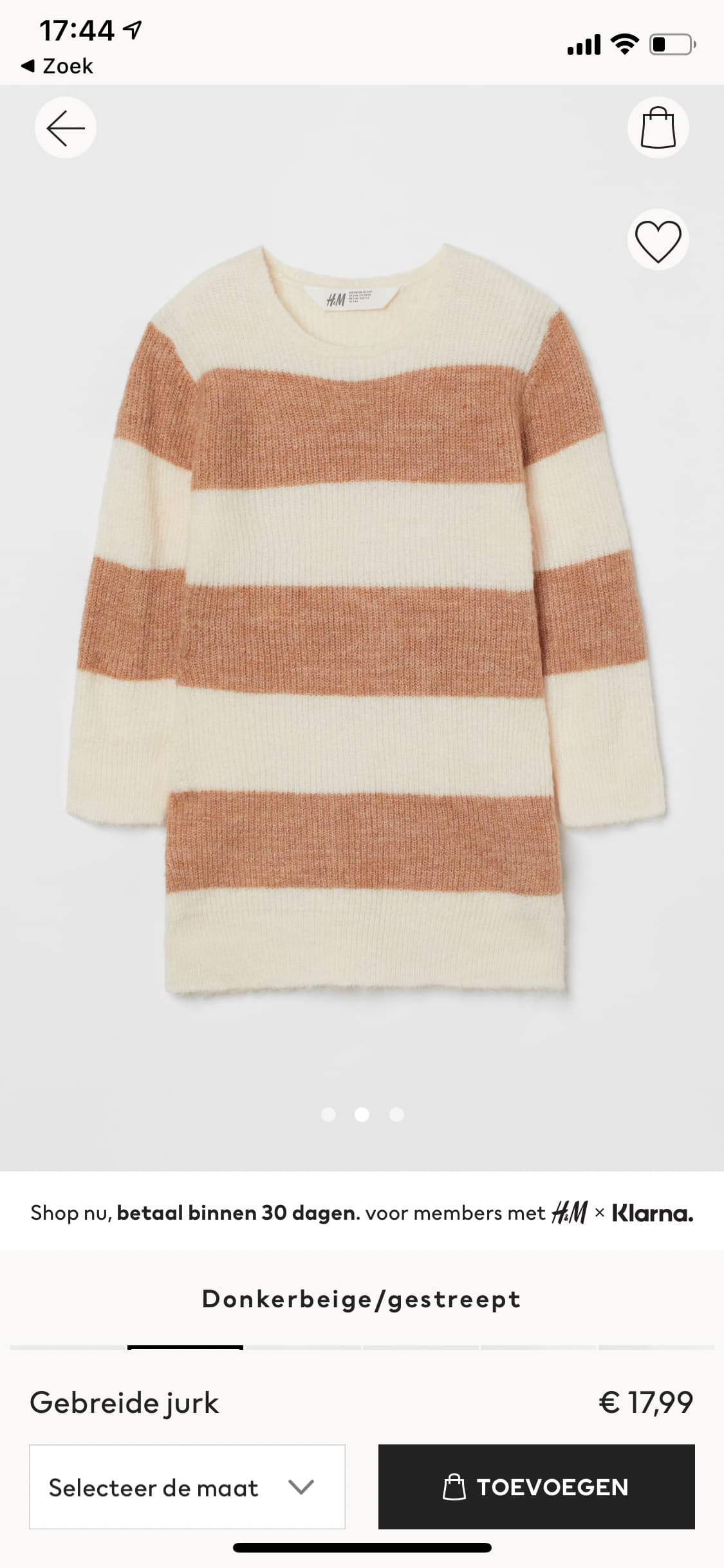Go back using the arrow button
Screen dimensions: 724x1568
point(66,127)
